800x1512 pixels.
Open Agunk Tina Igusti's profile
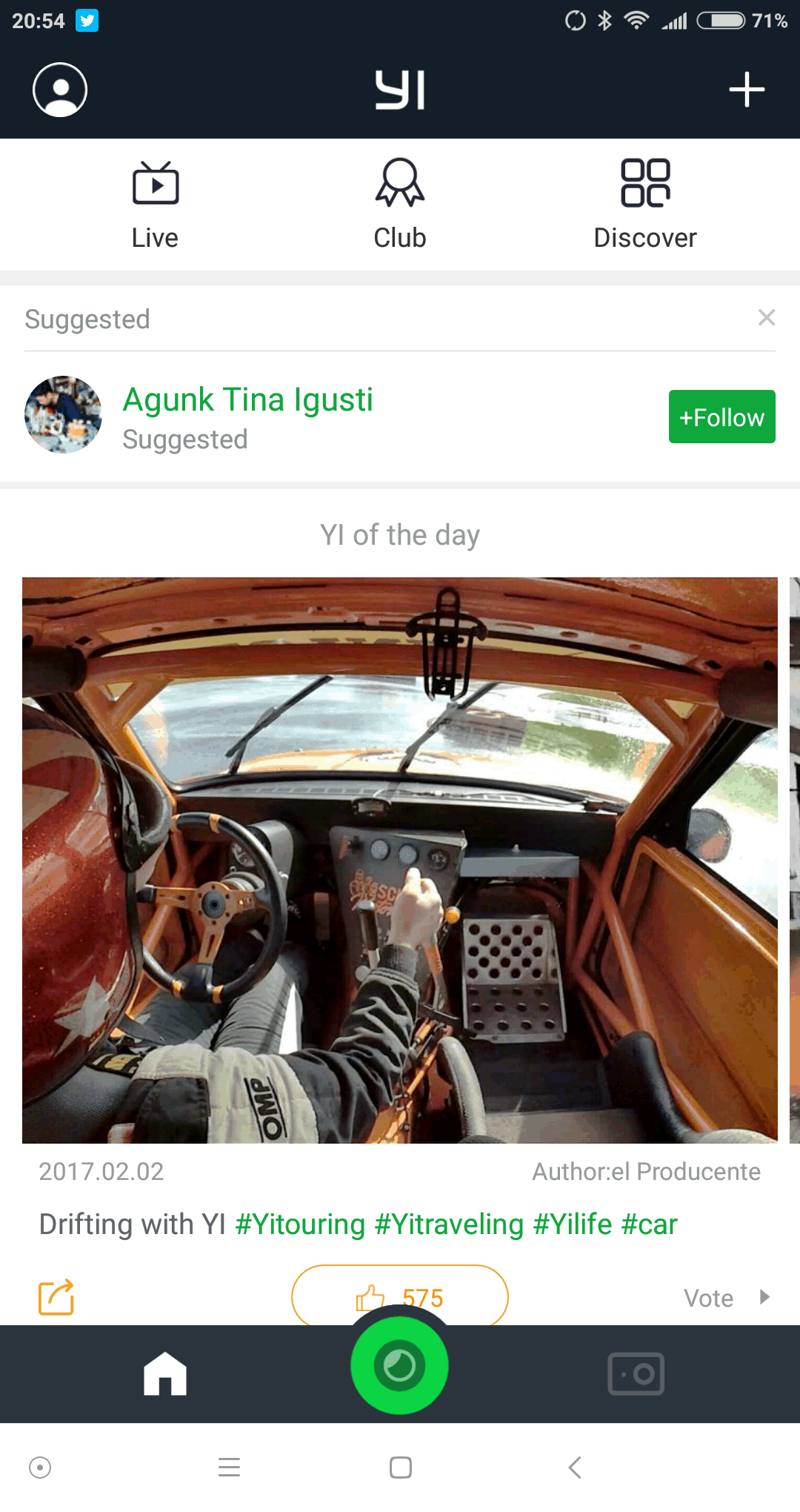click(247, 400)
